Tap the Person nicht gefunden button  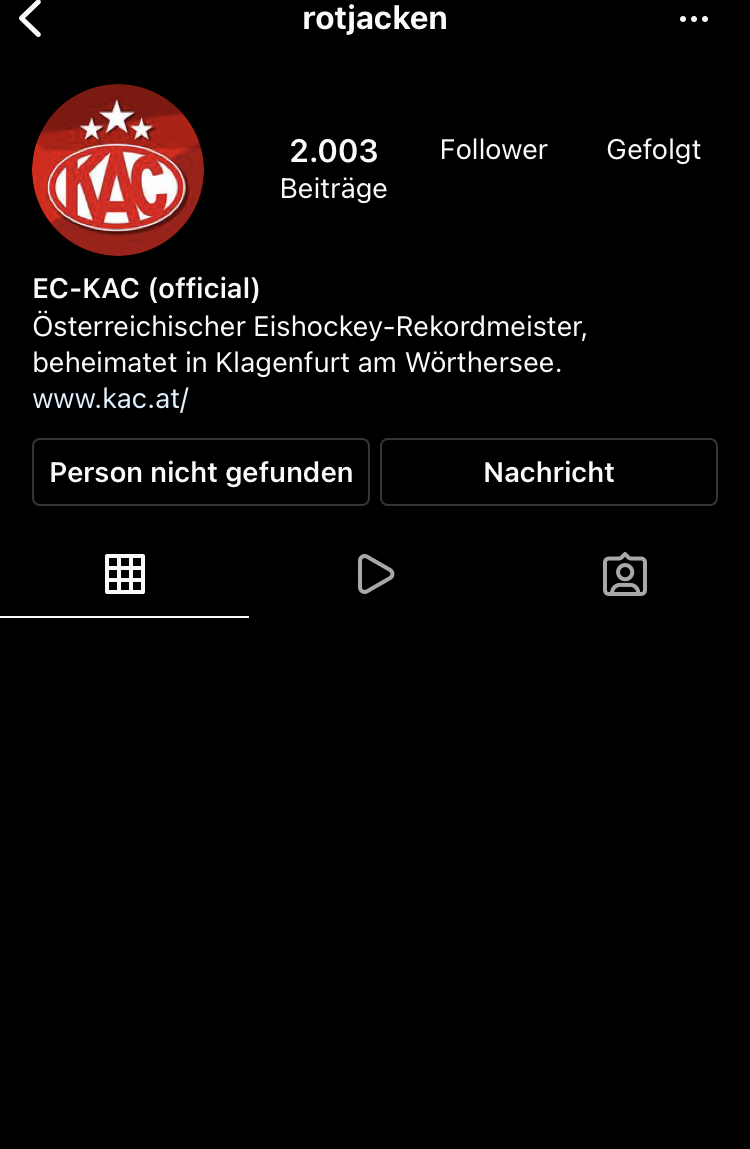point(201,472)
